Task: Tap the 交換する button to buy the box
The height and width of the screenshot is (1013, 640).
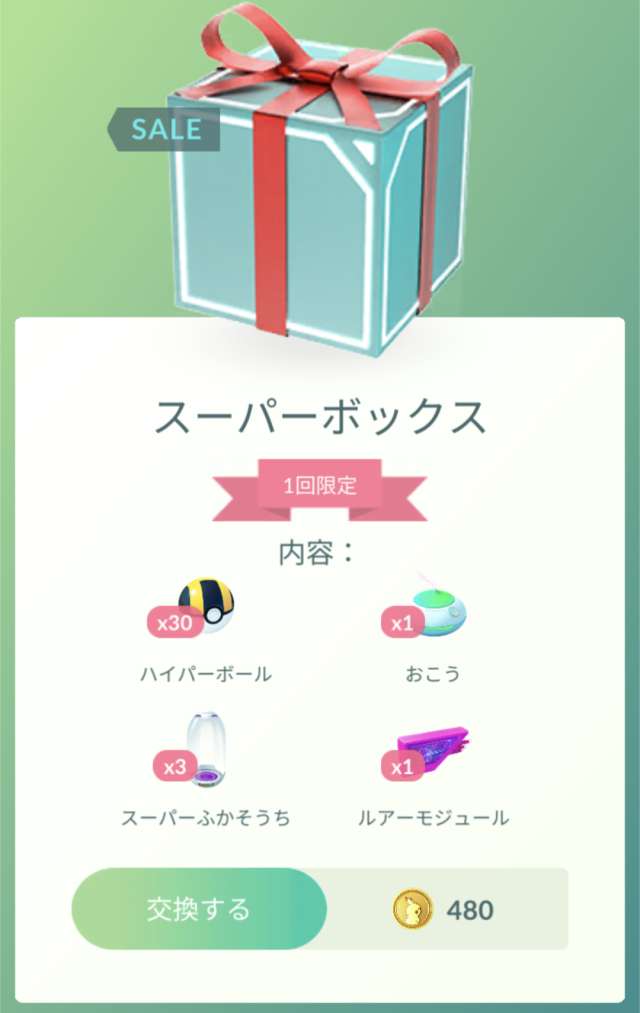Action: pyautogui.click(x=199, y=909)
